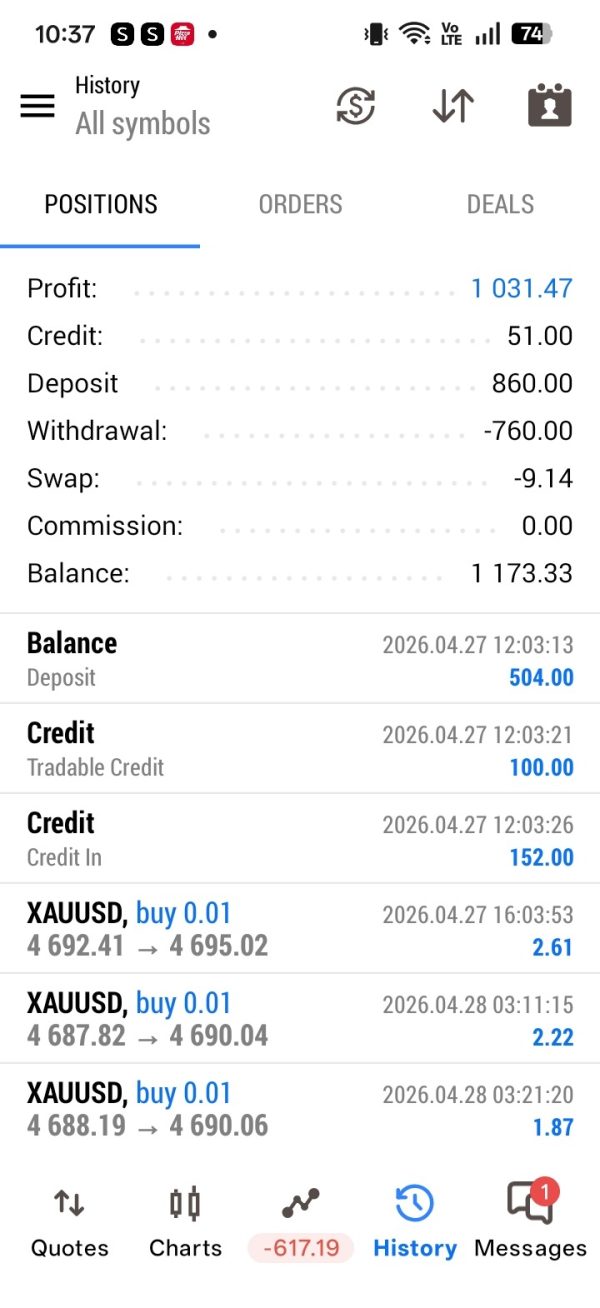The image size is (600, 1308).
Task: Open the calendar date range picker
Action: 549,106
